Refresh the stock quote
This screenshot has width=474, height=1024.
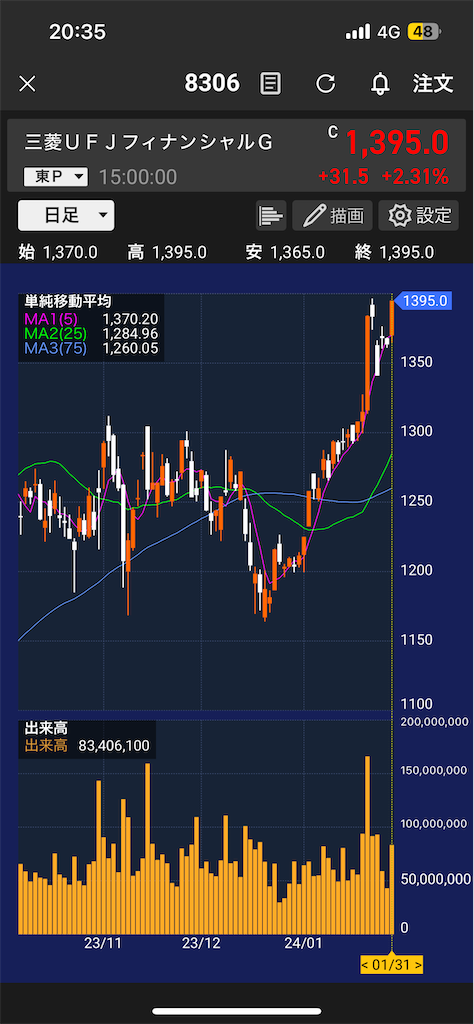(325, 84)
